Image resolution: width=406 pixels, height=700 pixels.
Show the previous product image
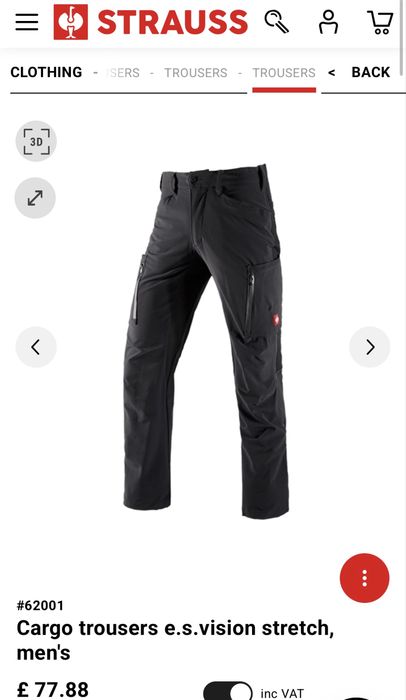(x=36, y=347)
